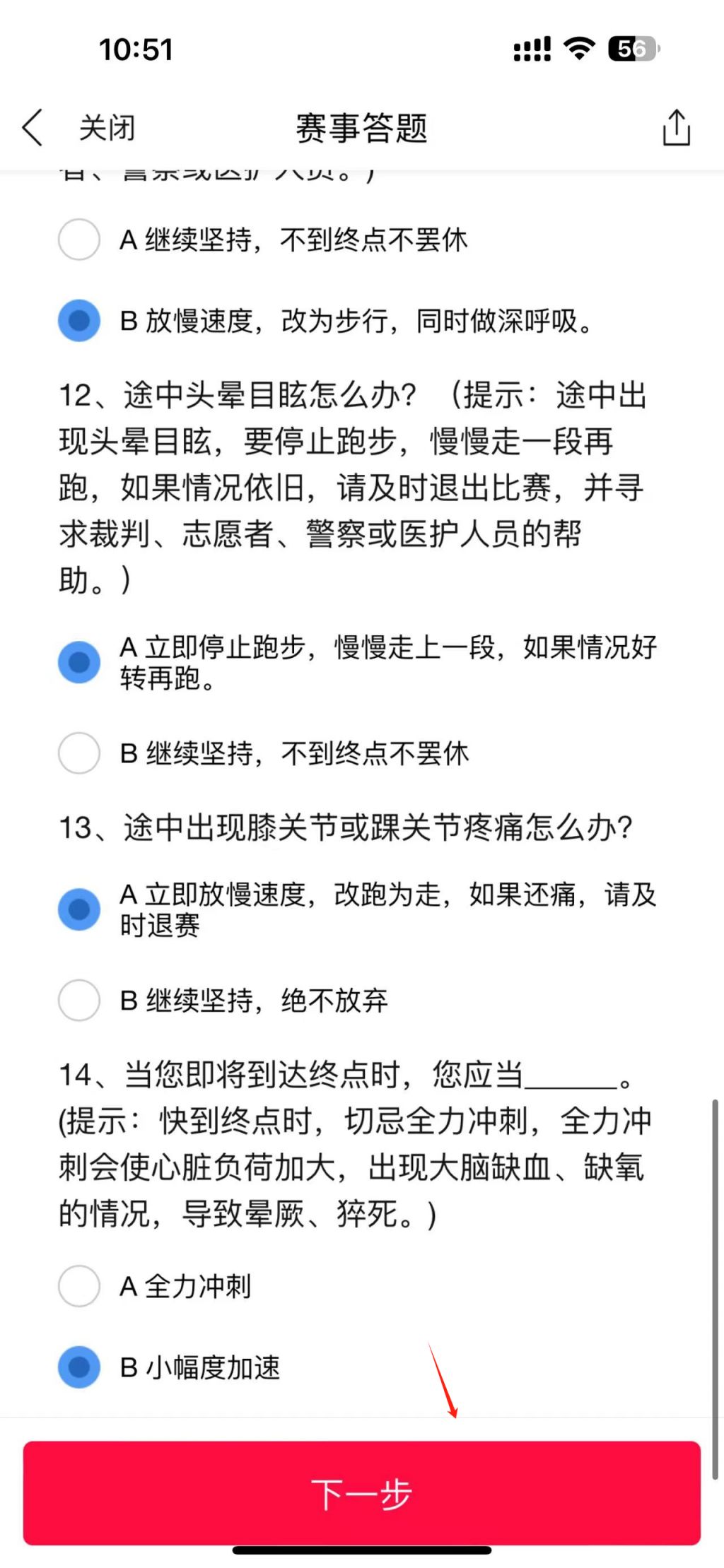
Task: Tap the red 下一步 button
Action: click(x=362, y=1493)
